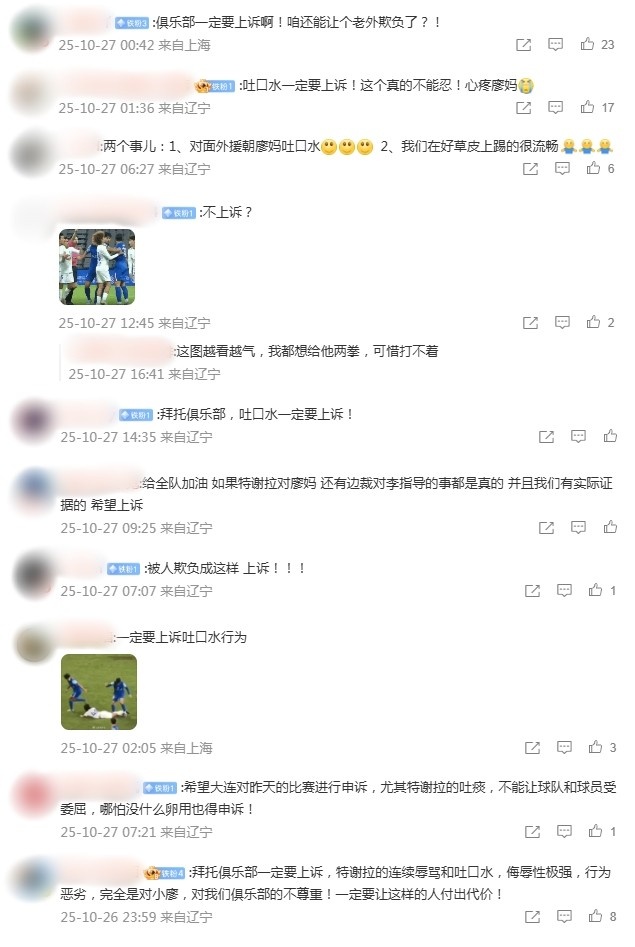Share the 两个事儿 comment
Viewport: 635px width, 947px height.
coord(530,170)
